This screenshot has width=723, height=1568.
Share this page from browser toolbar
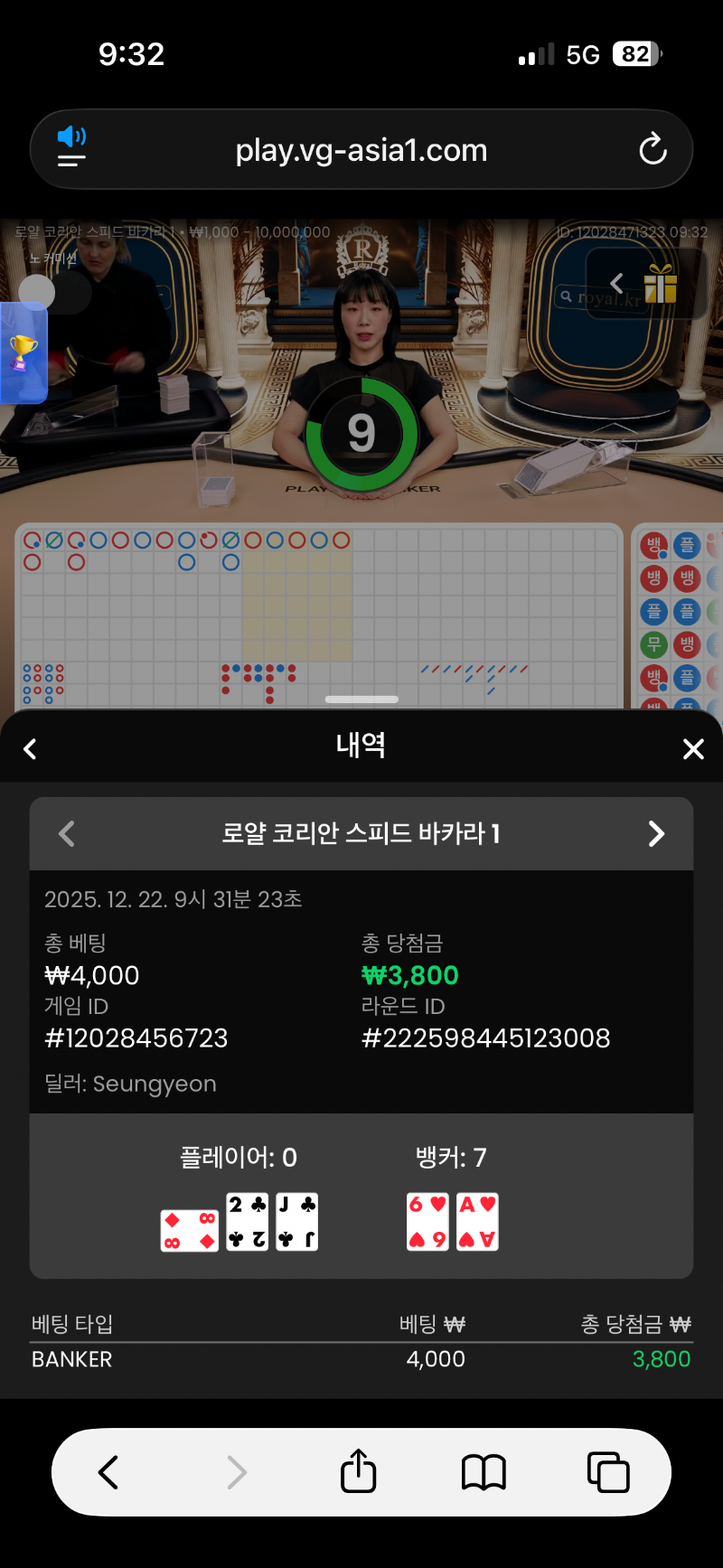tap(359, 1472)
